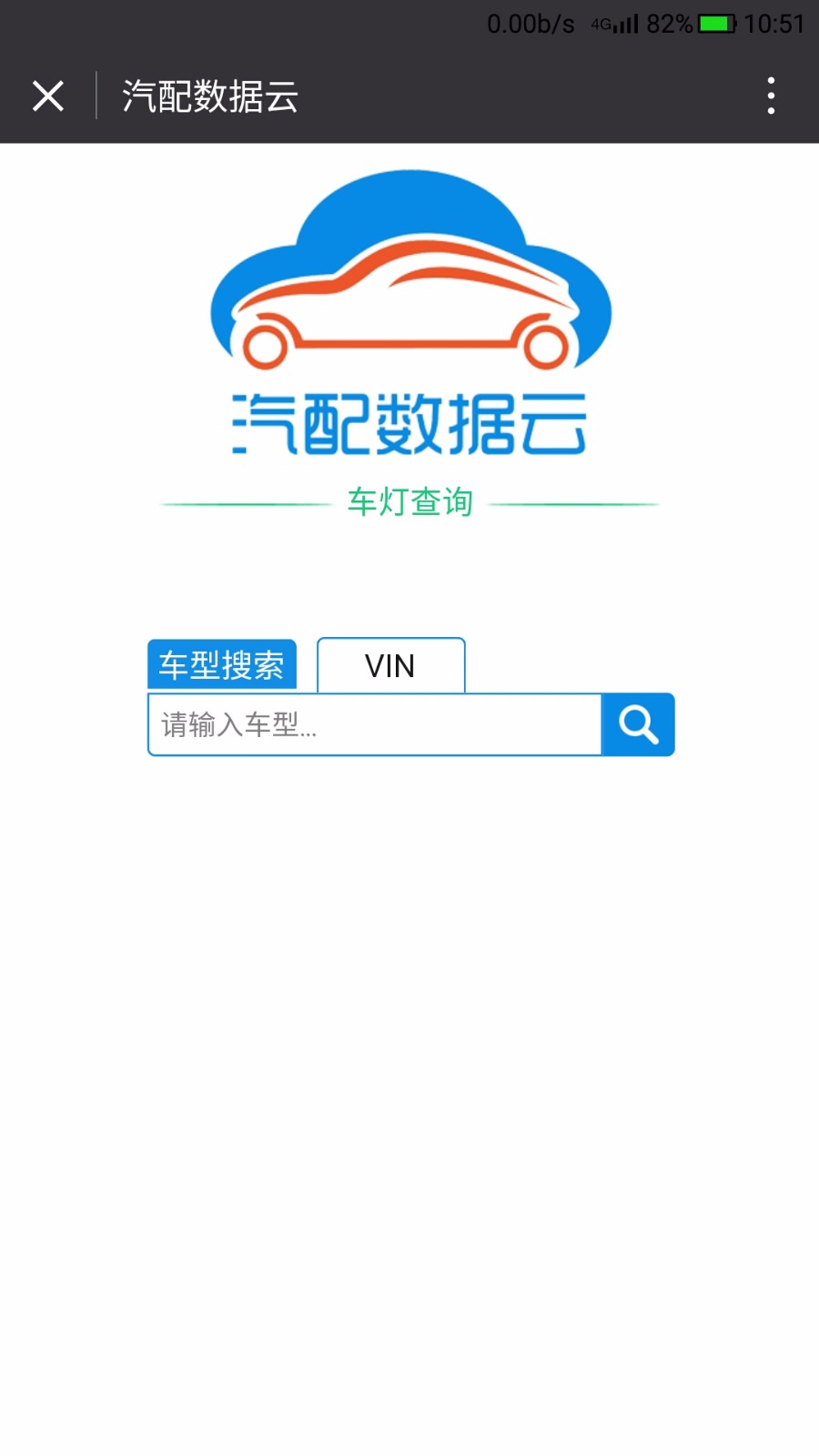Open the three-dot overflow menu
819x1456 pixels.
(x=771, y=96)
